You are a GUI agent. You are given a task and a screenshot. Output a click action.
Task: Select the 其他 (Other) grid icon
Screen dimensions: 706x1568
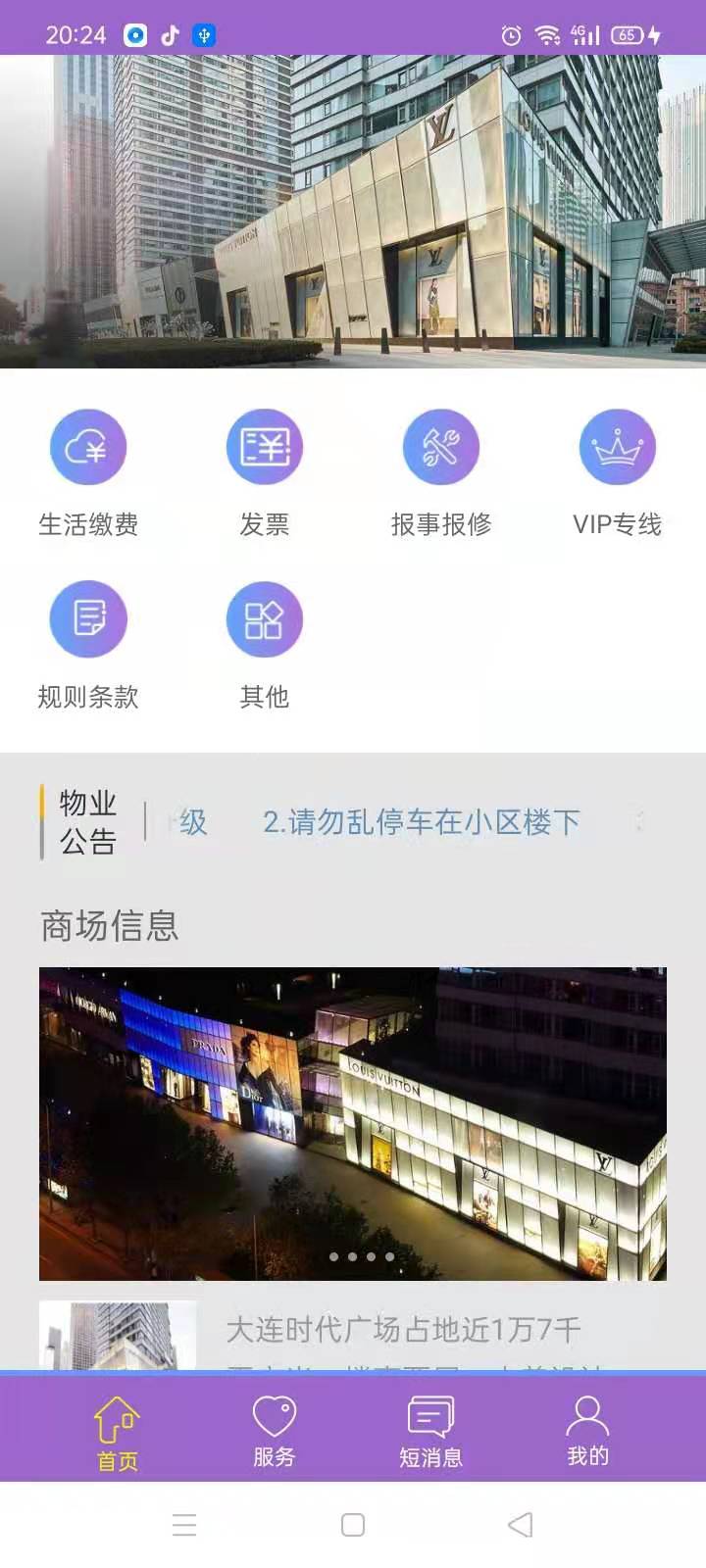(264, 618)
